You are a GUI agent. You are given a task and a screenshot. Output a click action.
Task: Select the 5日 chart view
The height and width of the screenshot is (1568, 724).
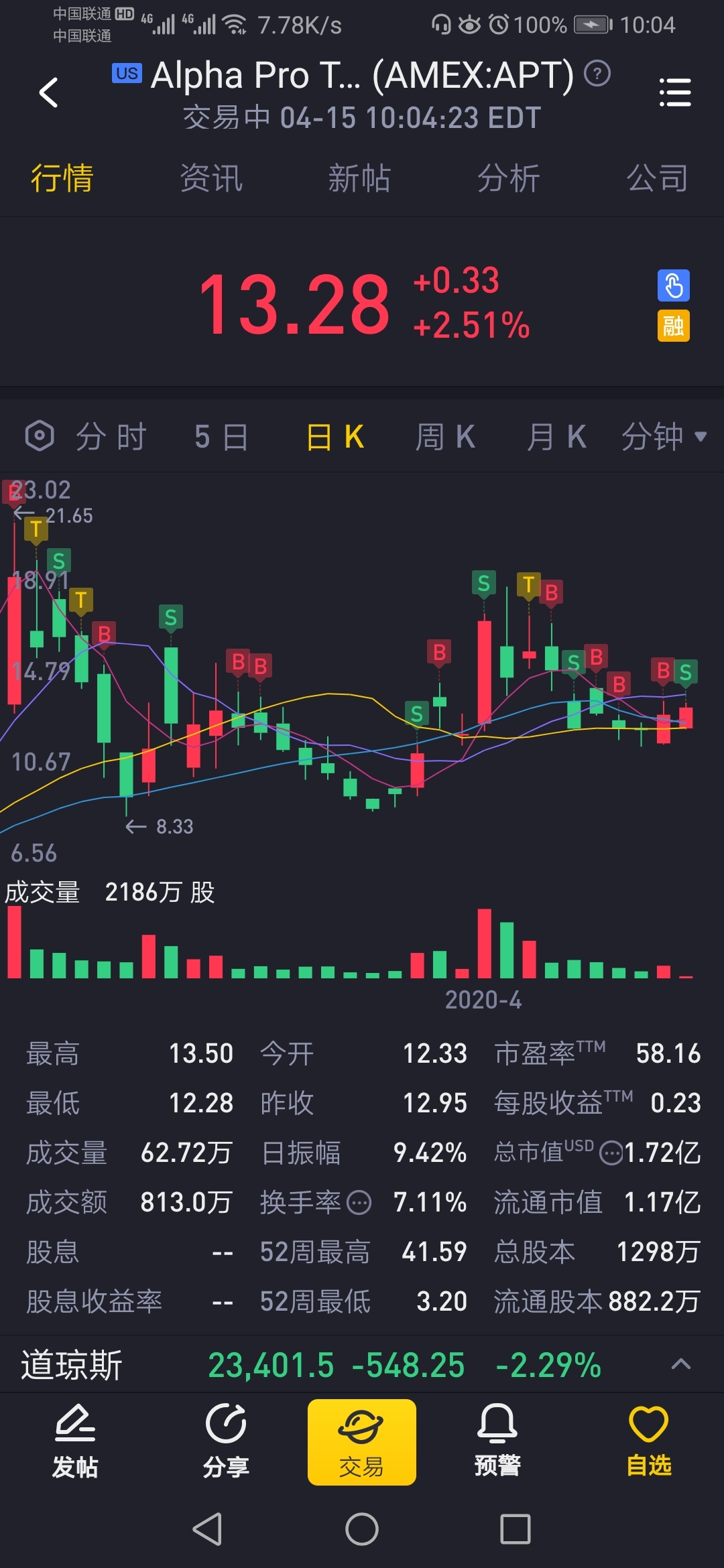tap(221, 437)
